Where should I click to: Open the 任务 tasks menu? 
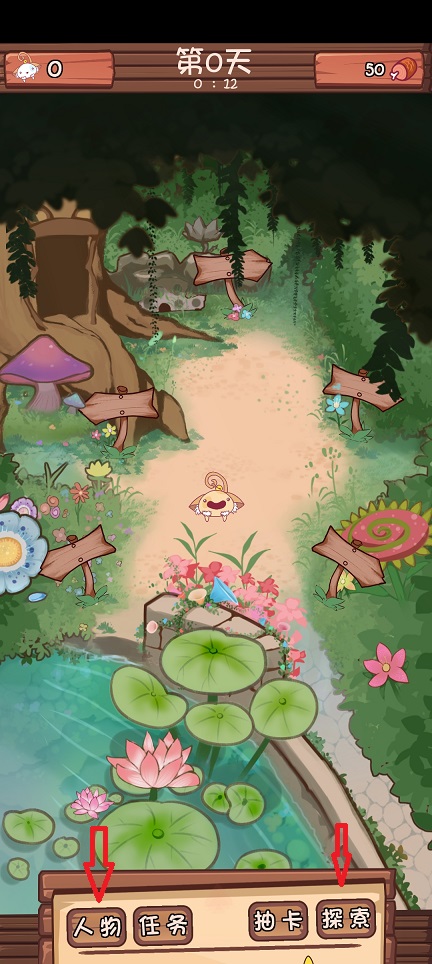163,926
